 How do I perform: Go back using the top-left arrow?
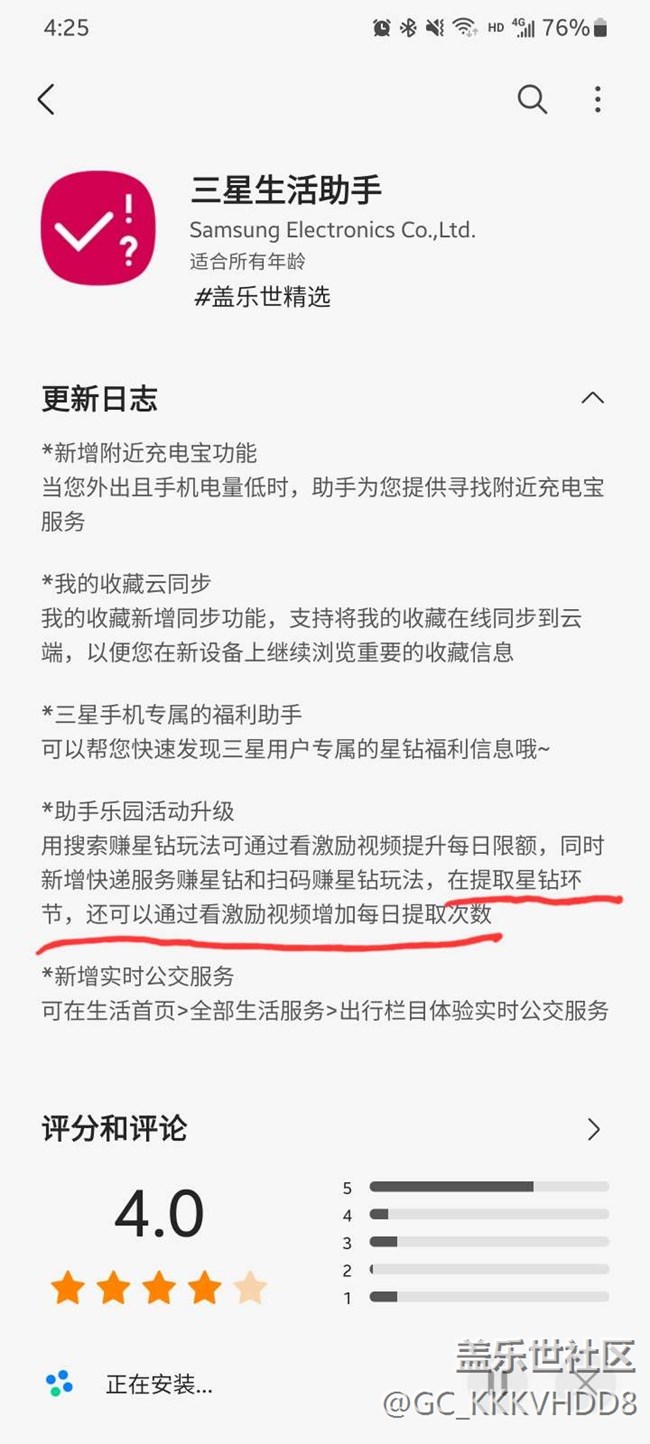click(x=46, y=99)
